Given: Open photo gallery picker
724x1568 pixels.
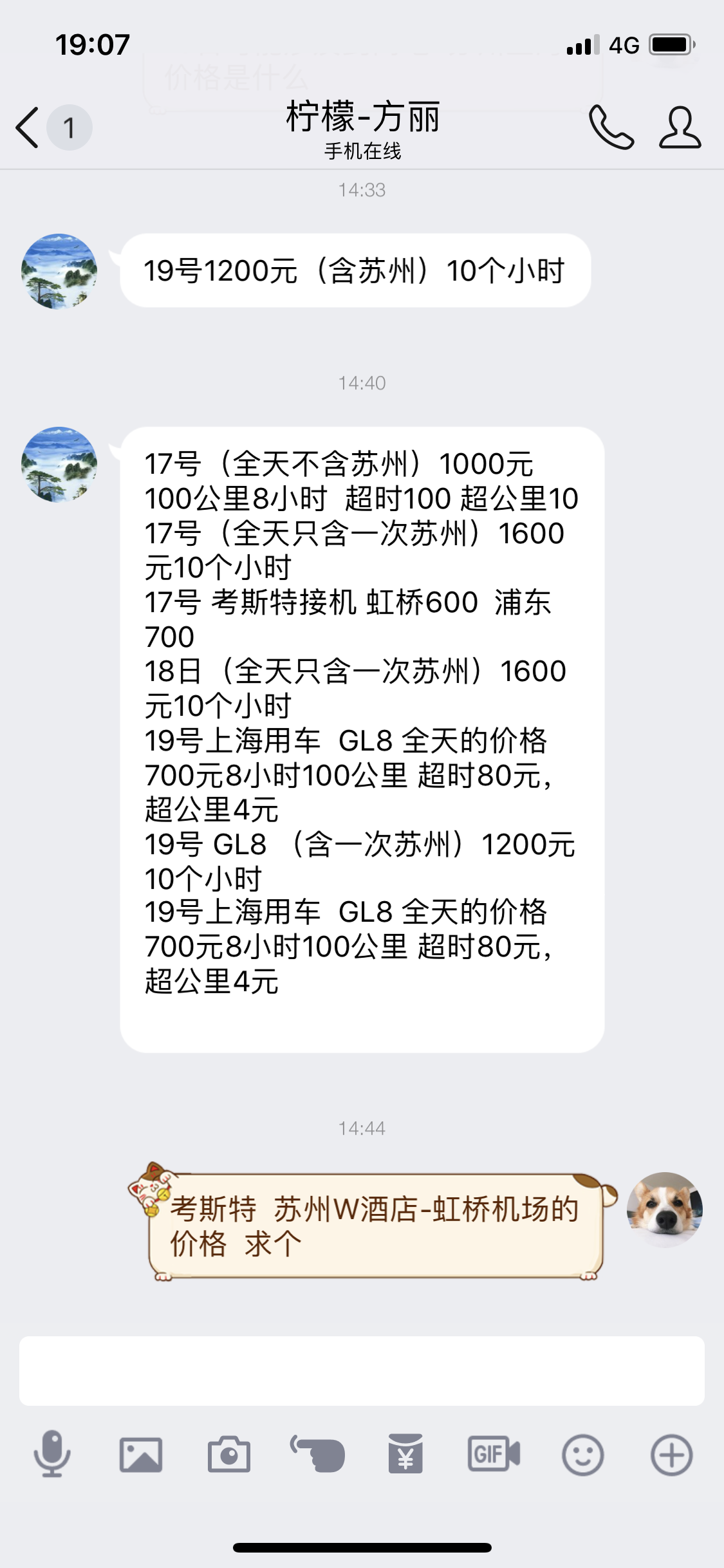Looking at the screenshot, I should 140,1455.
